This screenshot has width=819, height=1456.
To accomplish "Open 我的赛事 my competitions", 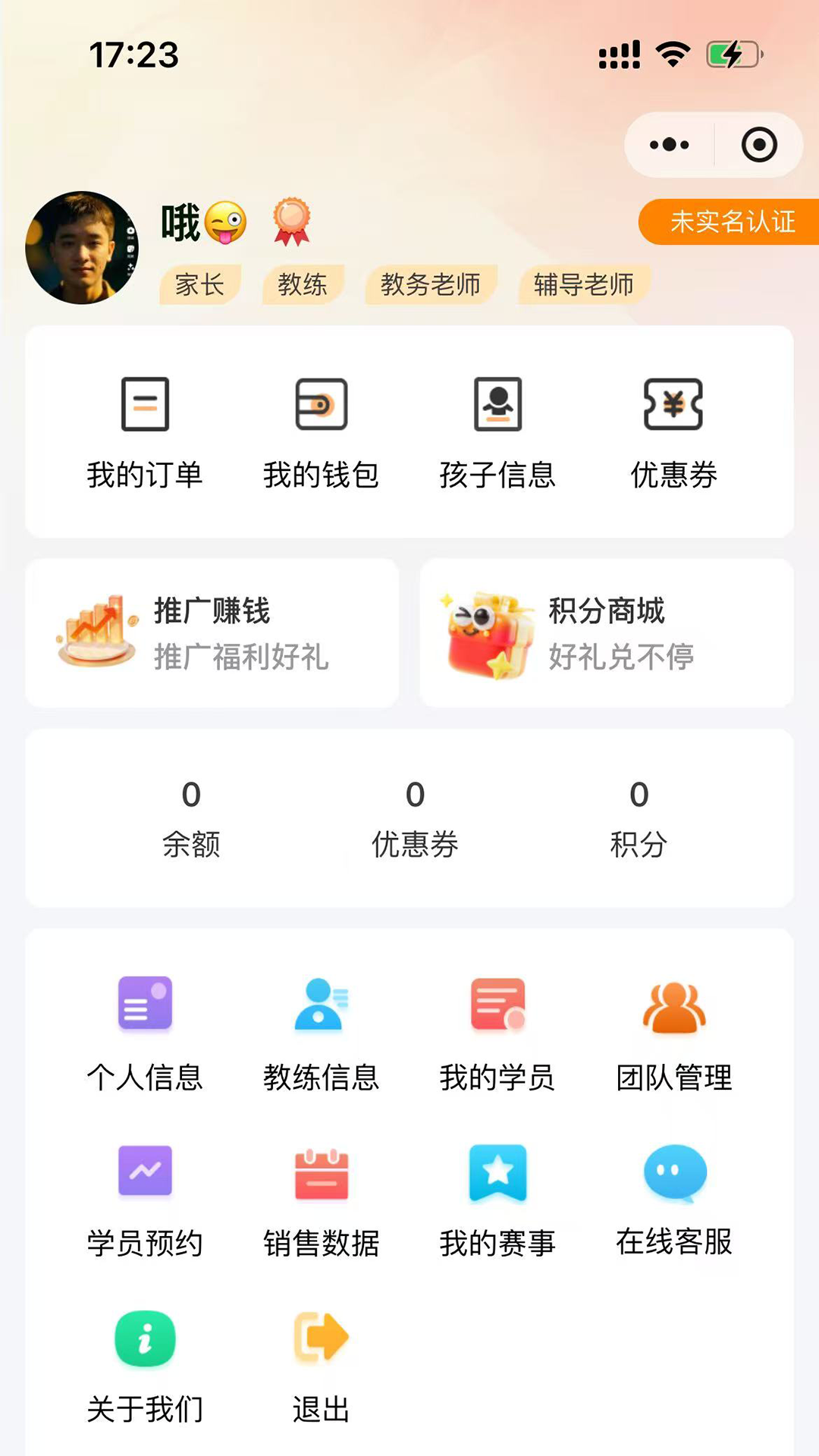I will (498, 1194).
